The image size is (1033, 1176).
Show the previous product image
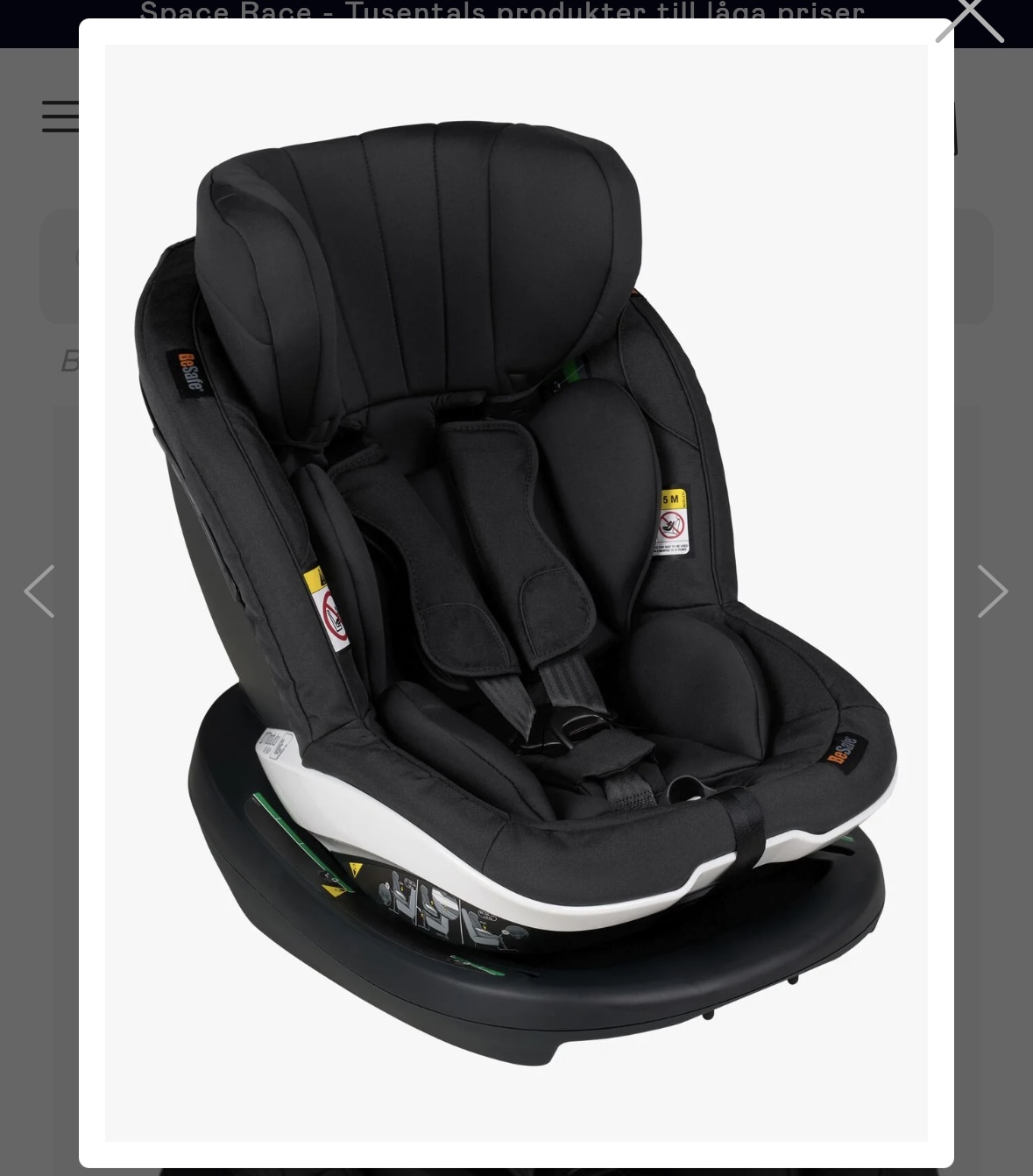(39, 592)
